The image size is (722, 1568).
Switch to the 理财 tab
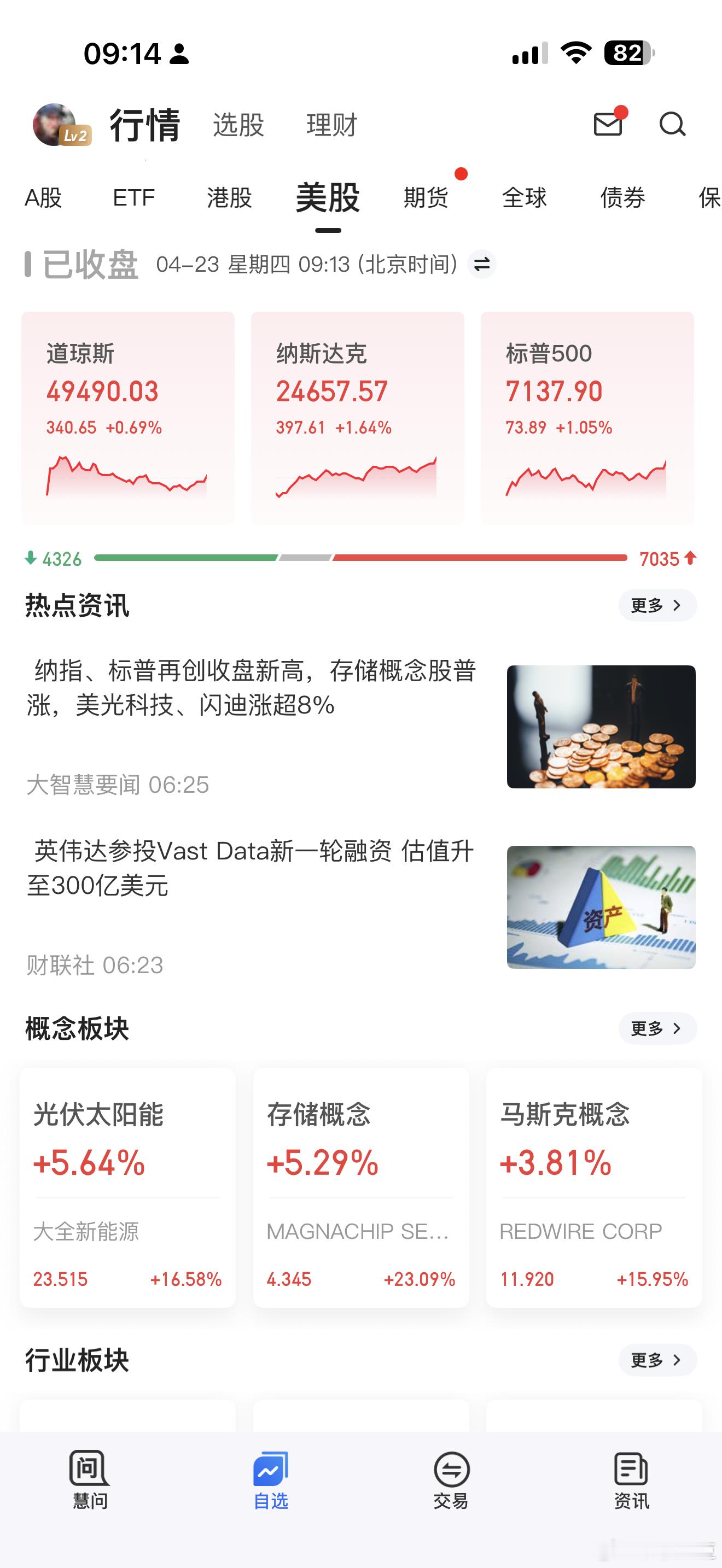tap(332, 125)
